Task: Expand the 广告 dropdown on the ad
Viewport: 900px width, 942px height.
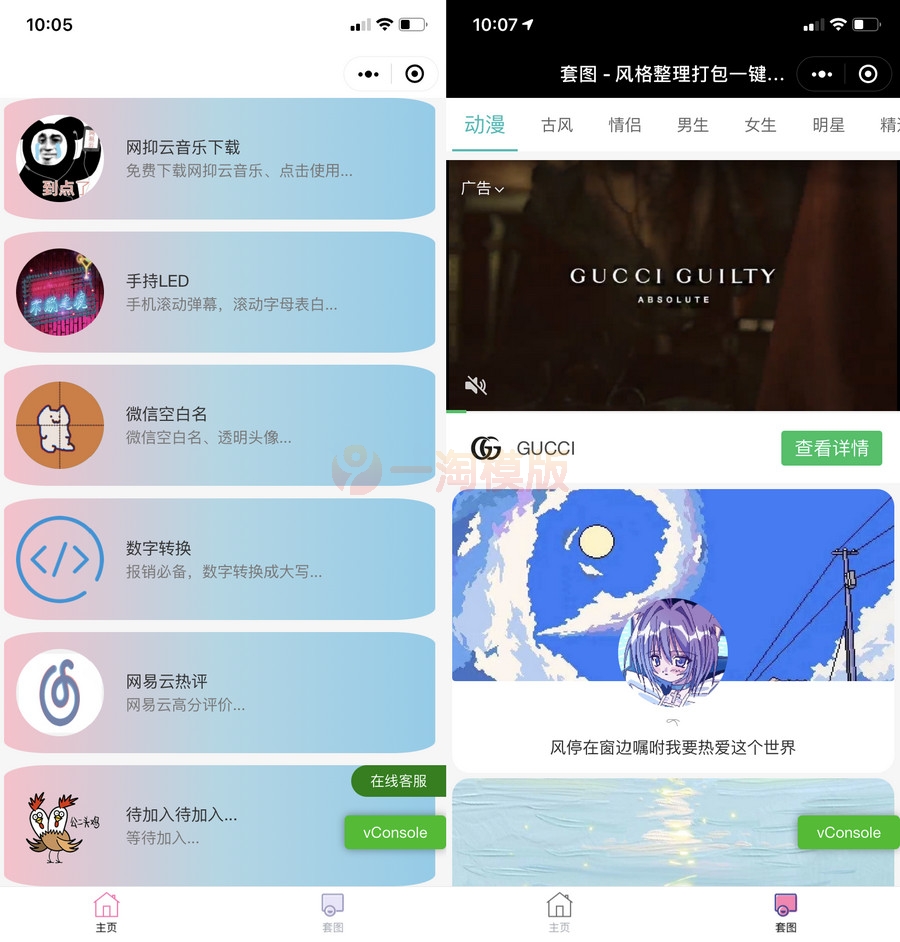Action: click(x=482, y=188)
